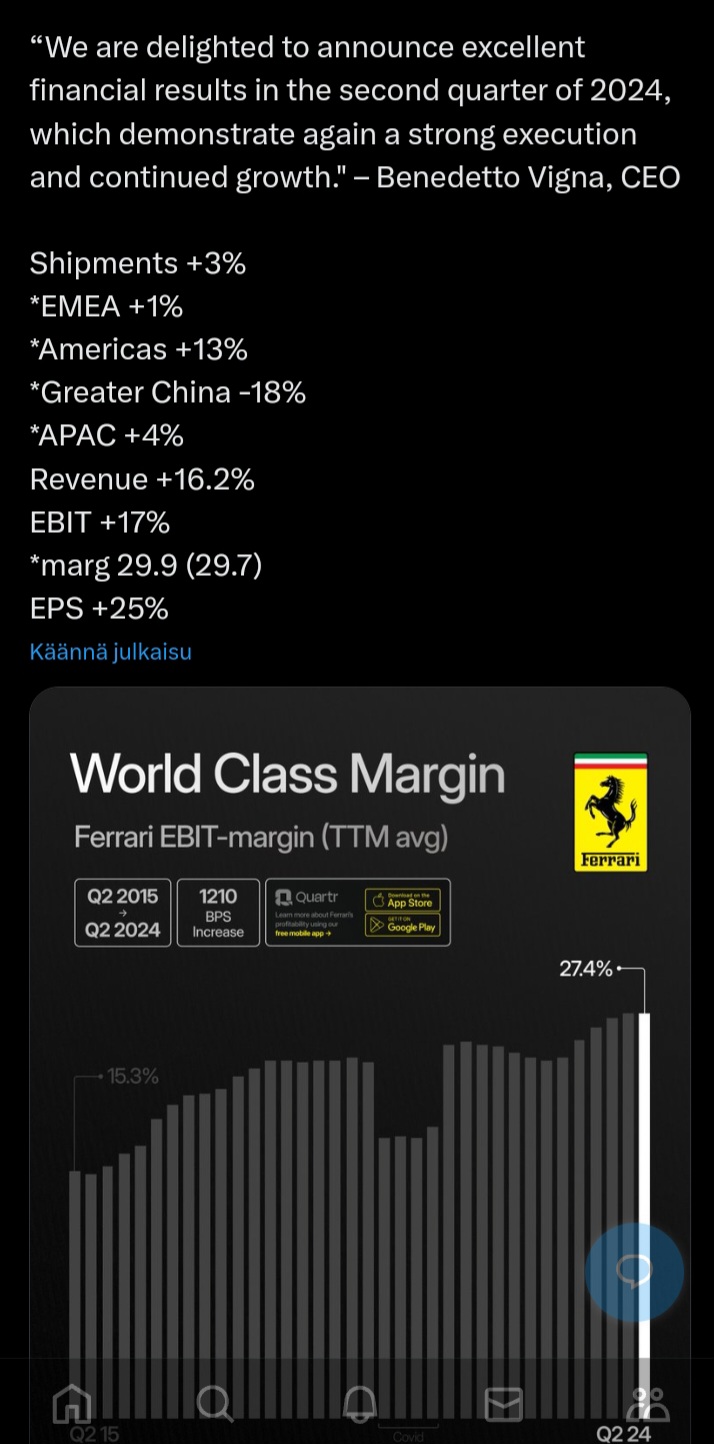Tap the floating reply bubble button
The height and width of the screenshot is (1444, 714).
click(634, 1272)
